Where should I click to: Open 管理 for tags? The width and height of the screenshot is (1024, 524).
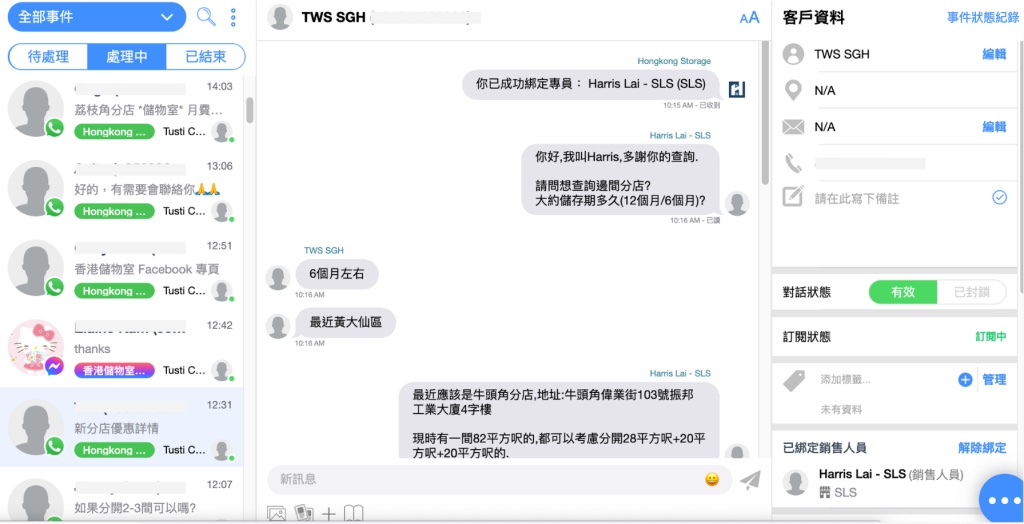(x=994, y=380)
